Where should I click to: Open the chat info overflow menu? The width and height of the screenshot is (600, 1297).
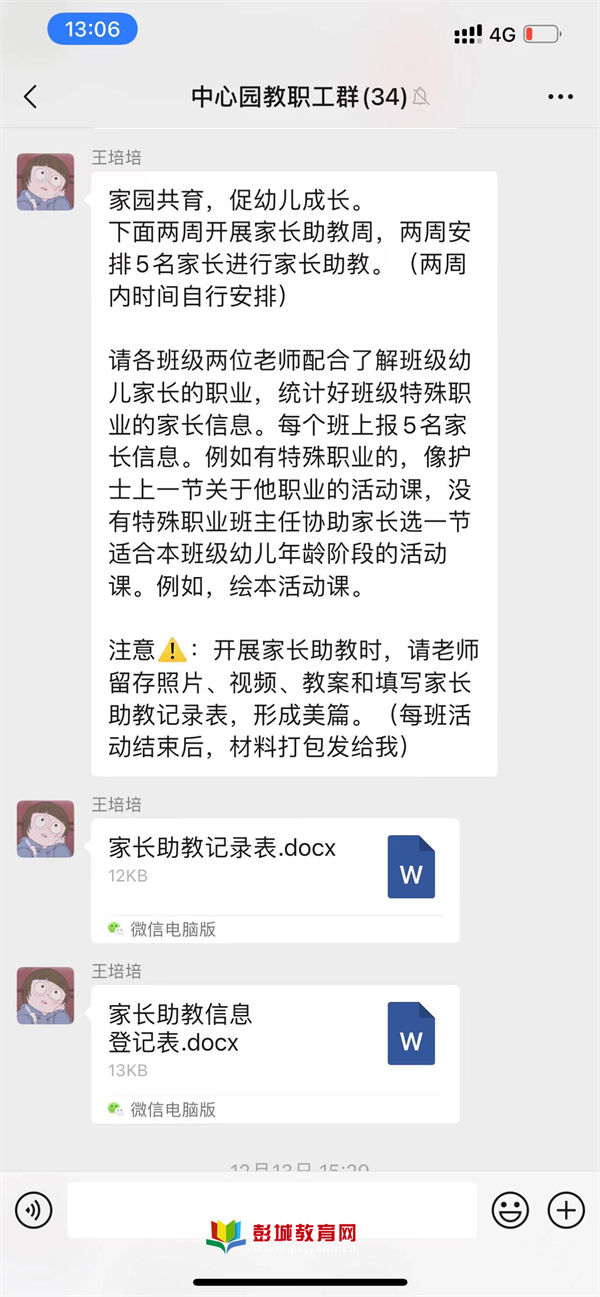point(561,97)
